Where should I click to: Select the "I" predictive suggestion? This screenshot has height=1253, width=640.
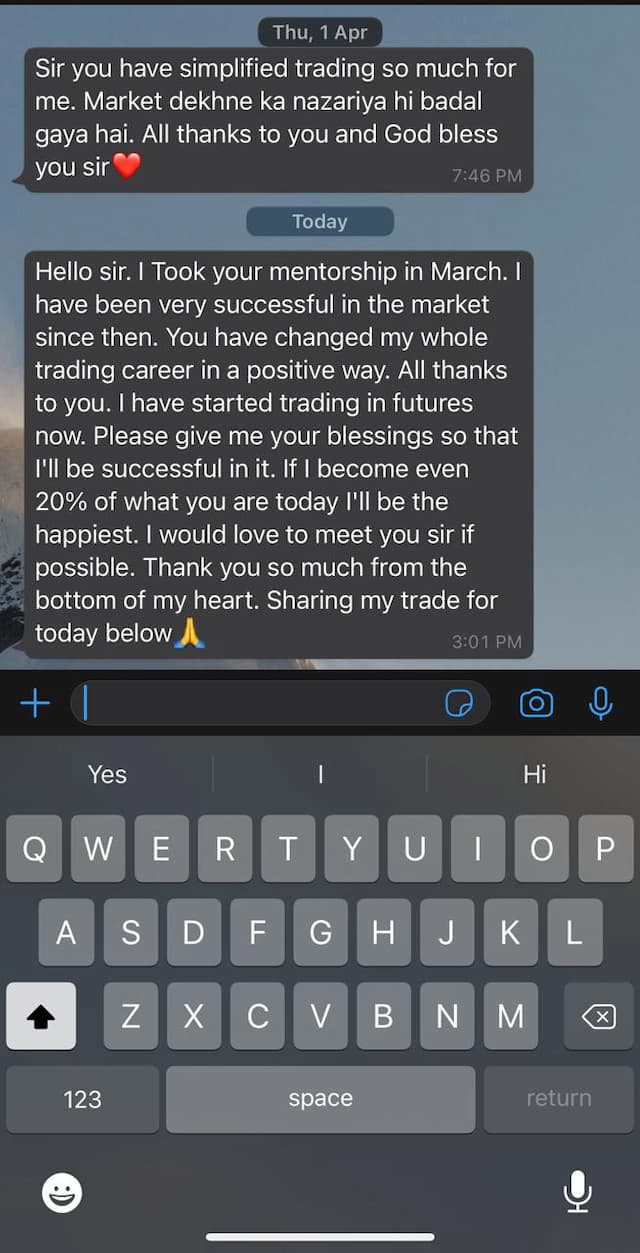pyautogui.click(x=320, y=774)
